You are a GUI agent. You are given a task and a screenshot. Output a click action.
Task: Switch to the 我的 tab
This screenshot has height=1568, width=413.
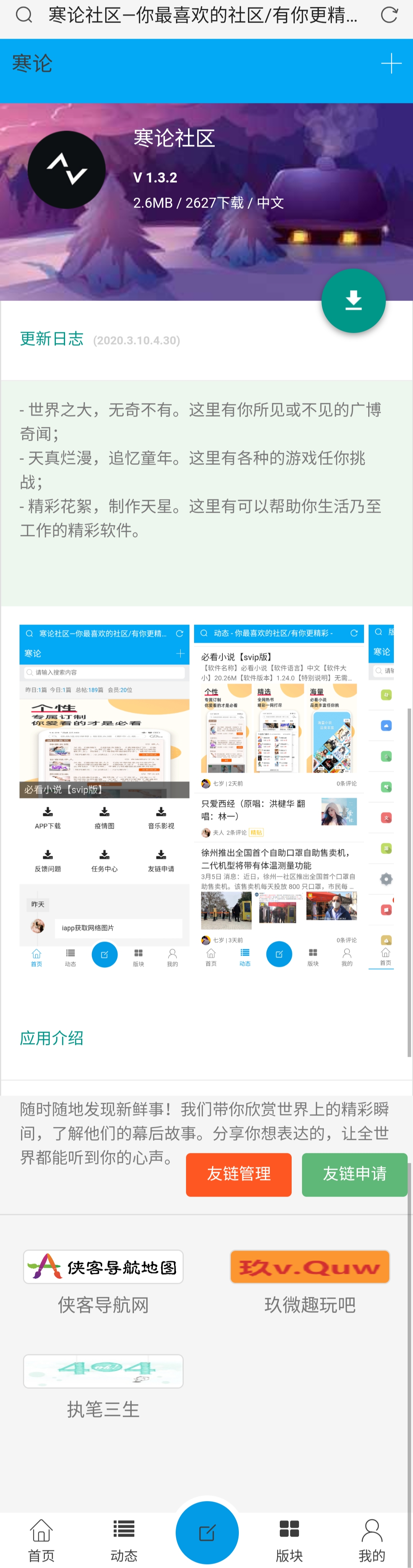[372, 1539]
